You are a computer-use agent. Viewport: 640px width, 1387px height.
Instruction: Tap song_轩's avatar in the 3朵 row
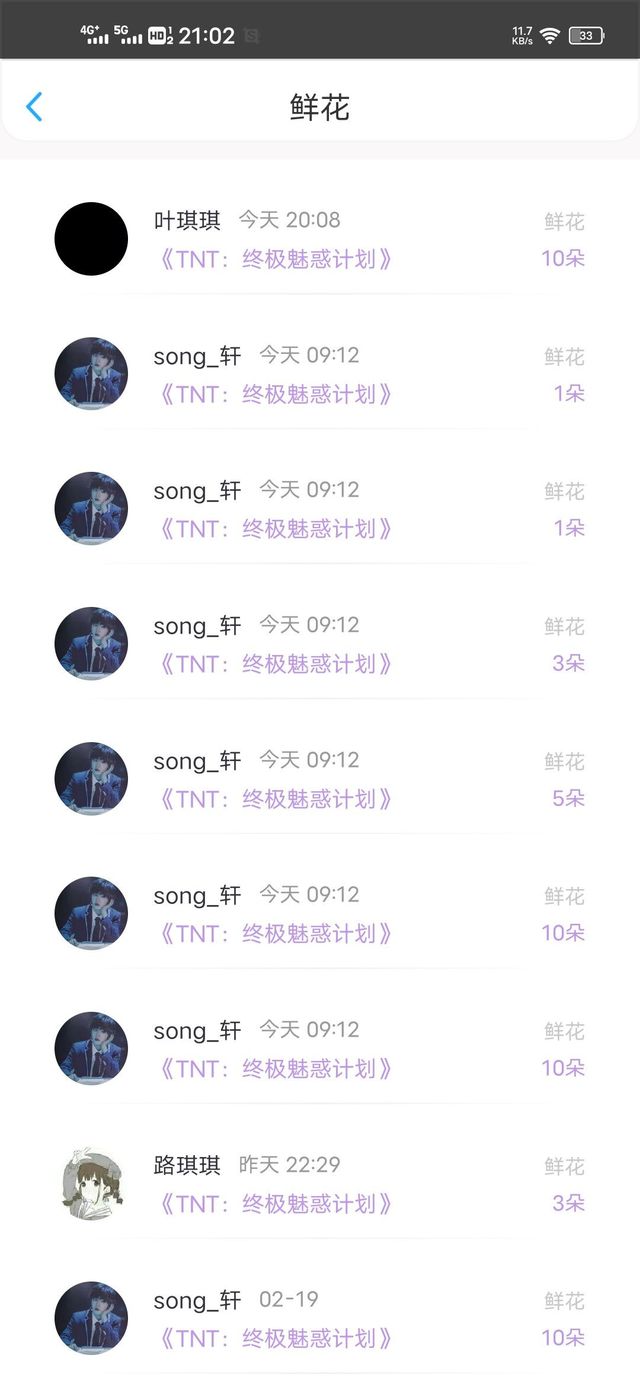91,643
